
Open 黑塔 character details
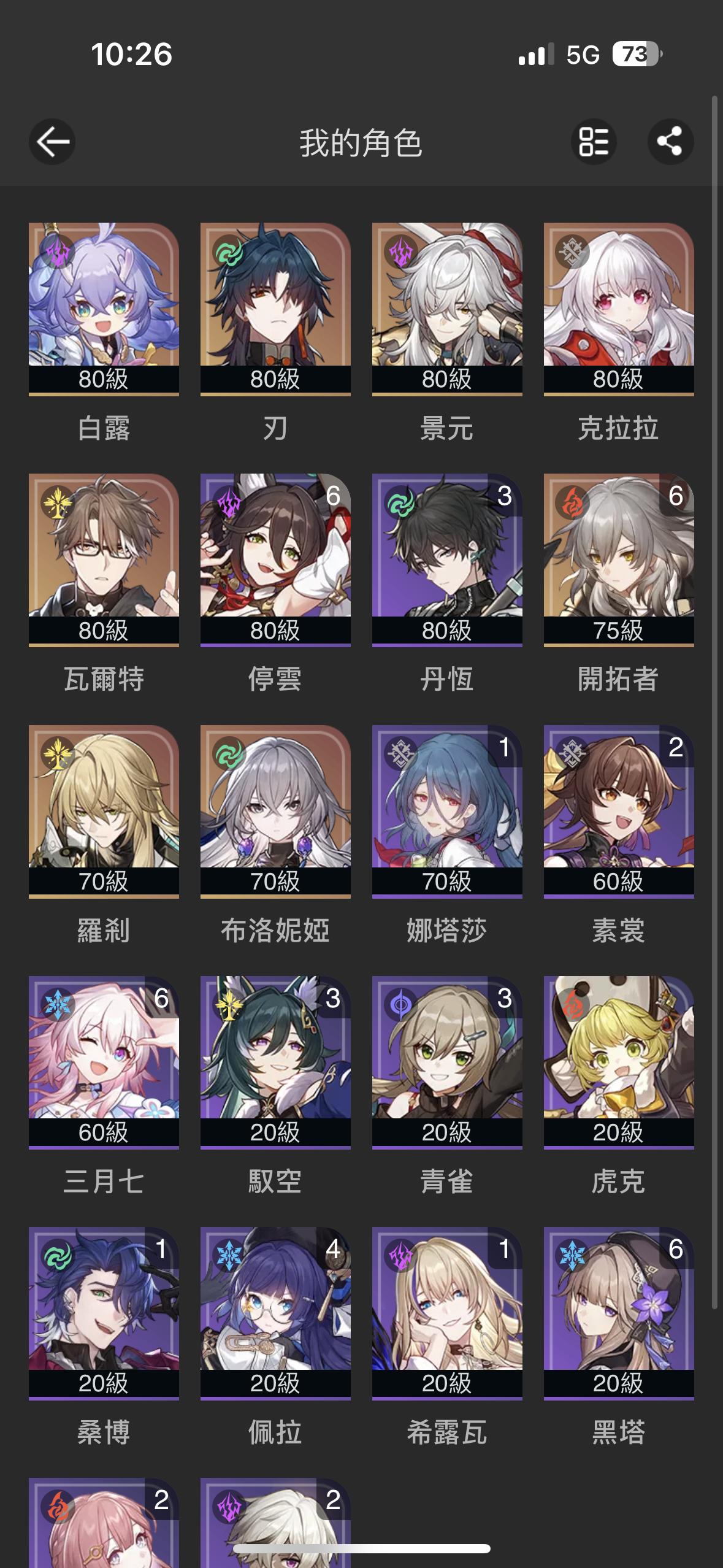[619, 1313]
